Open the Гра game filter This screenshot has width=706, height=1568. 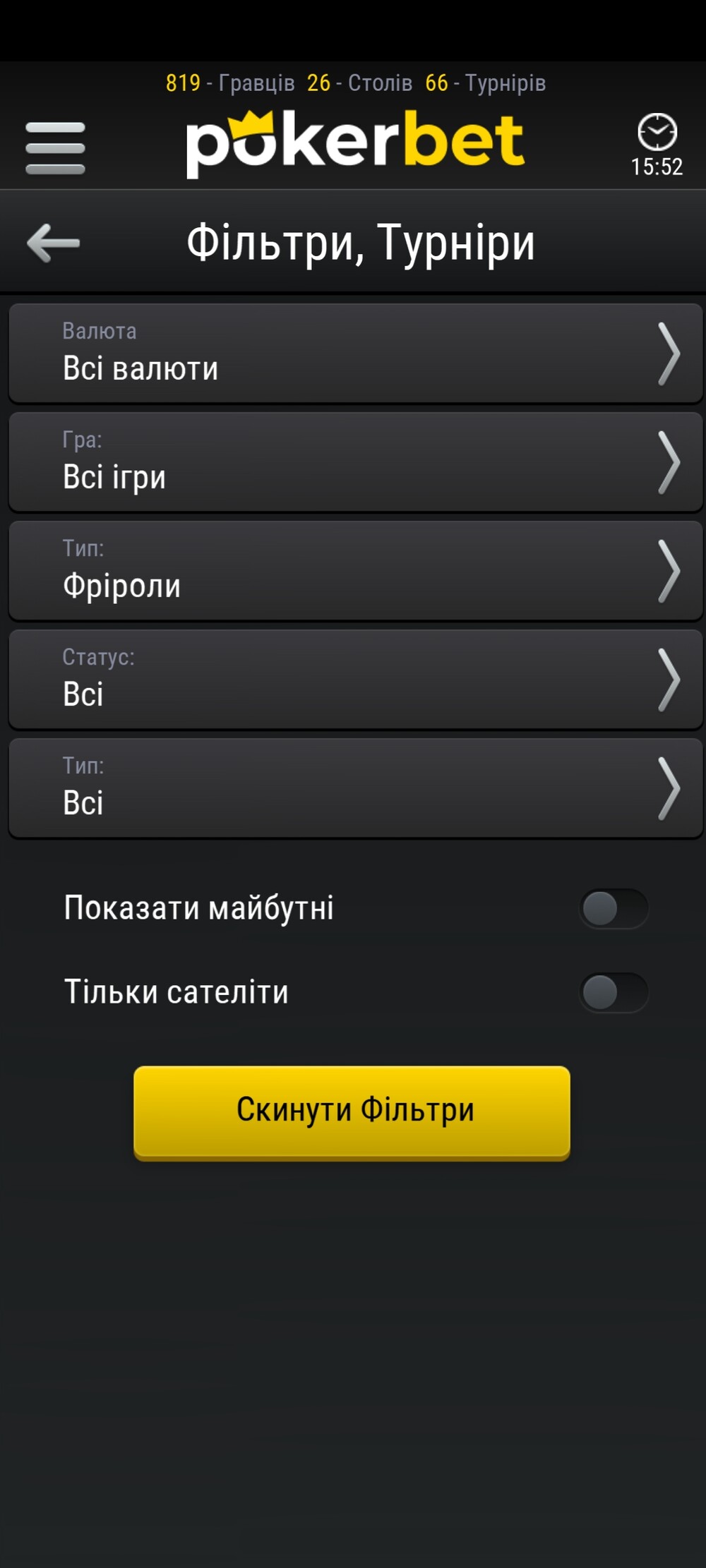tap(355, 462)
